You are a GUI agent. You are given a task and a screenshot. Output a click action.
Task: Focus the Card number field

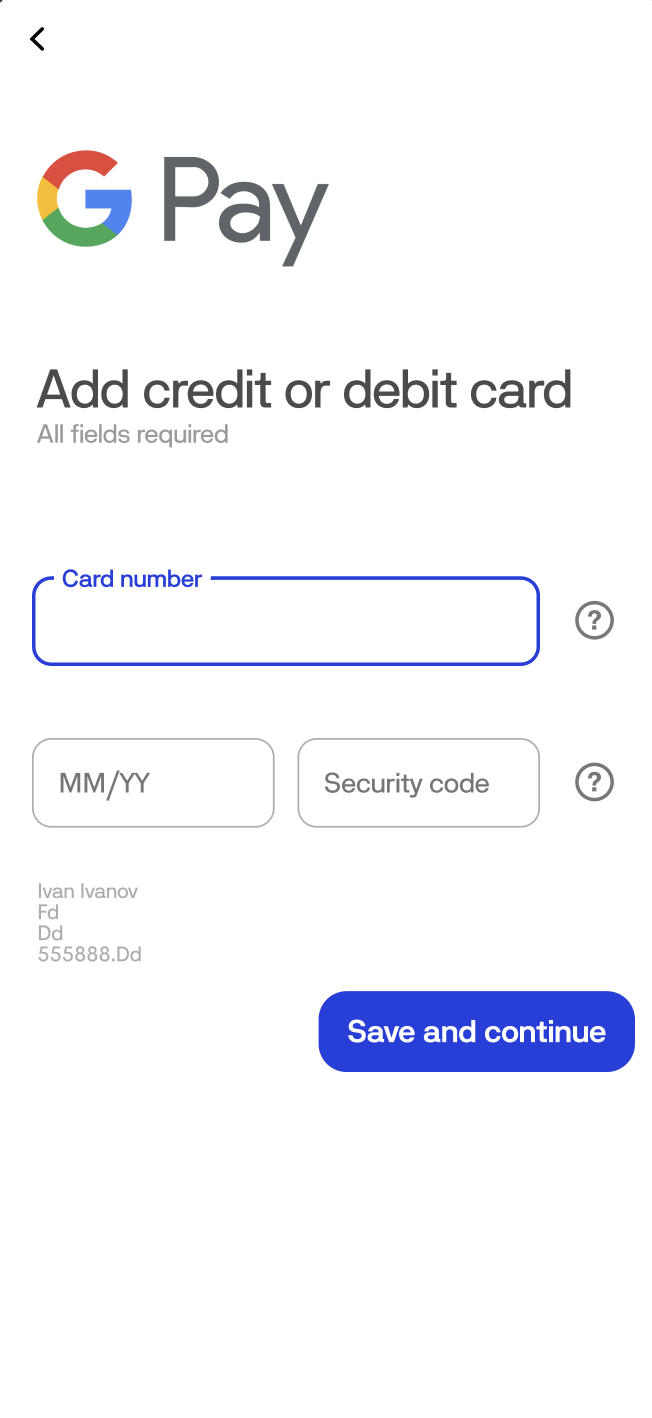tap(285, 622)
